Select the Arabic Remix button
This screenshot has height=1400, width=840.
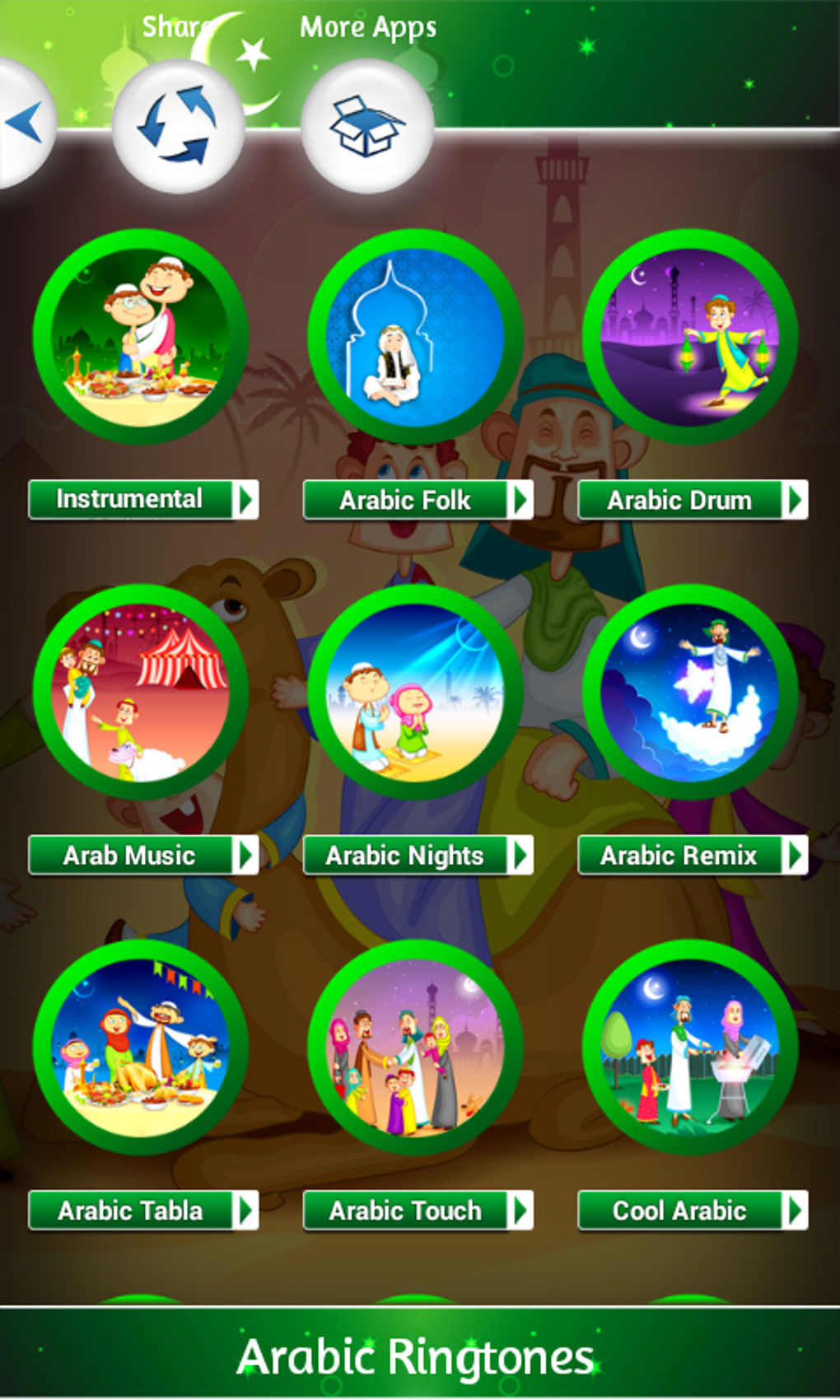click(692, 855)
